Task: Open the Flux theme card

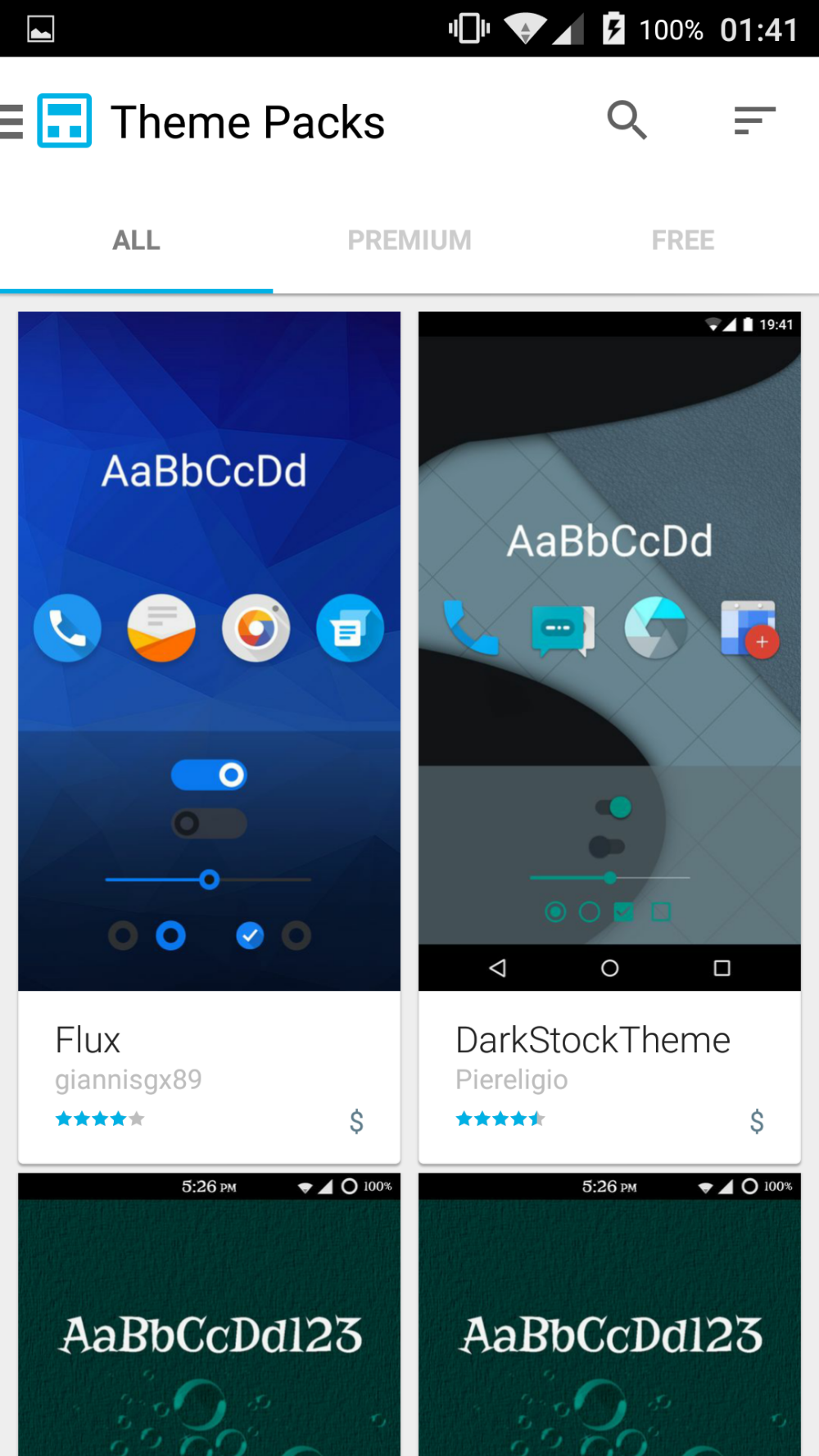Action: [x=209, y=737]
